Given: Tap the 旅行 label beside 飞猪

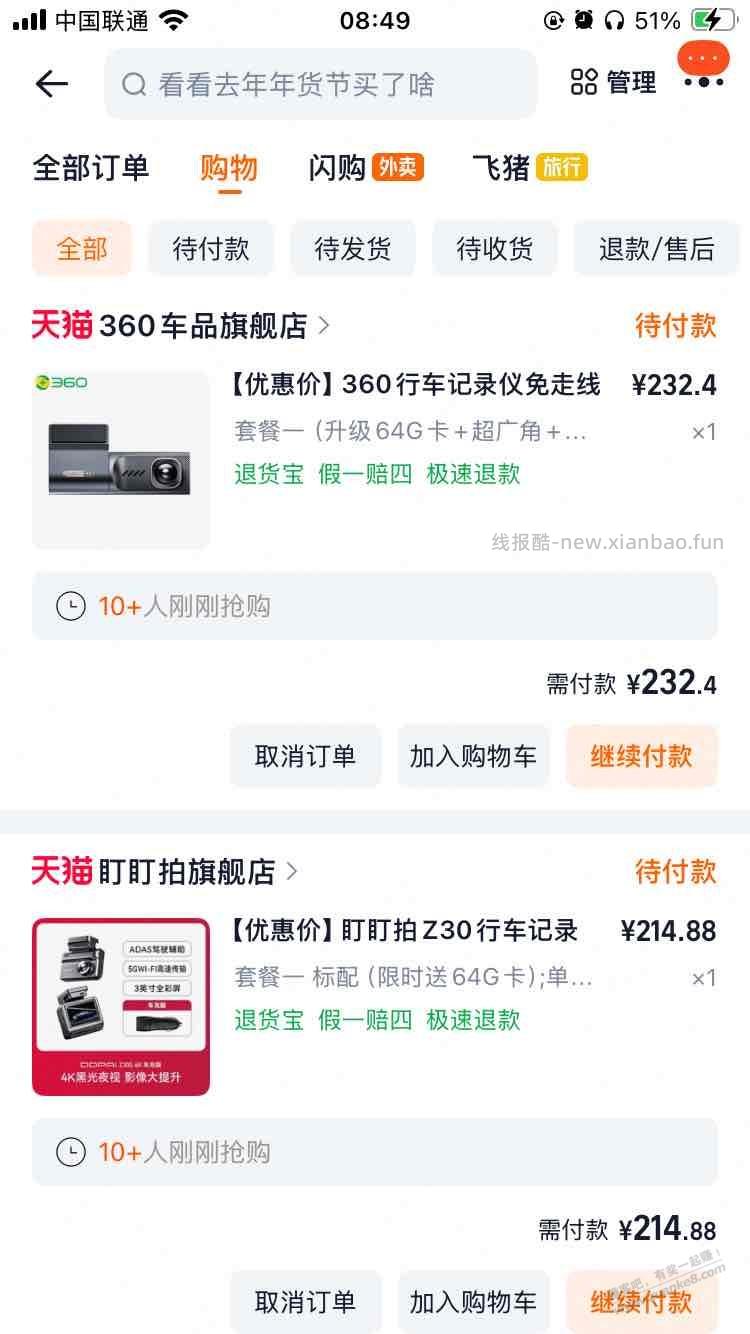Looking at the screenshot, I should pos(560,167).
